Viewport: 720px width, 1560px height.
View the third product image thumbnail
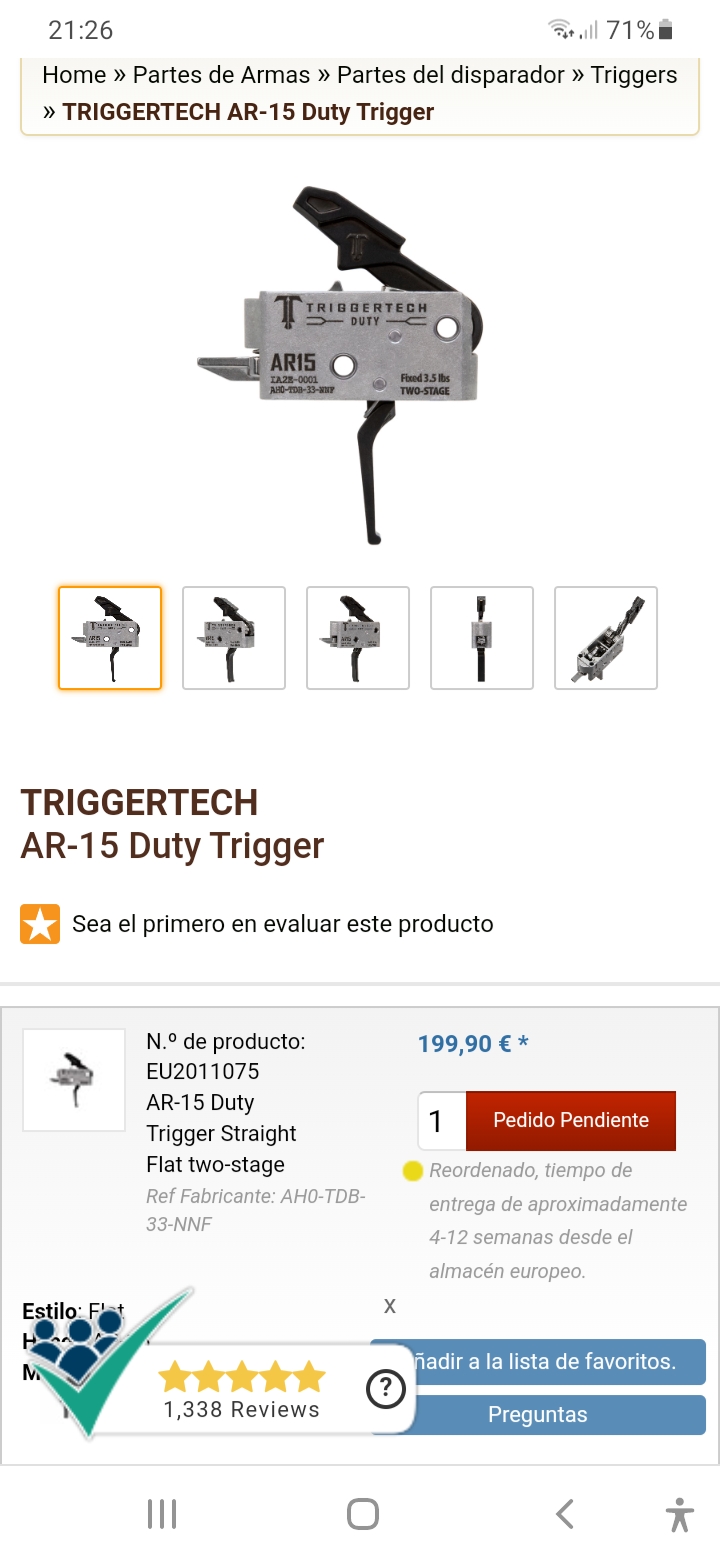click(x=358, y=638)
